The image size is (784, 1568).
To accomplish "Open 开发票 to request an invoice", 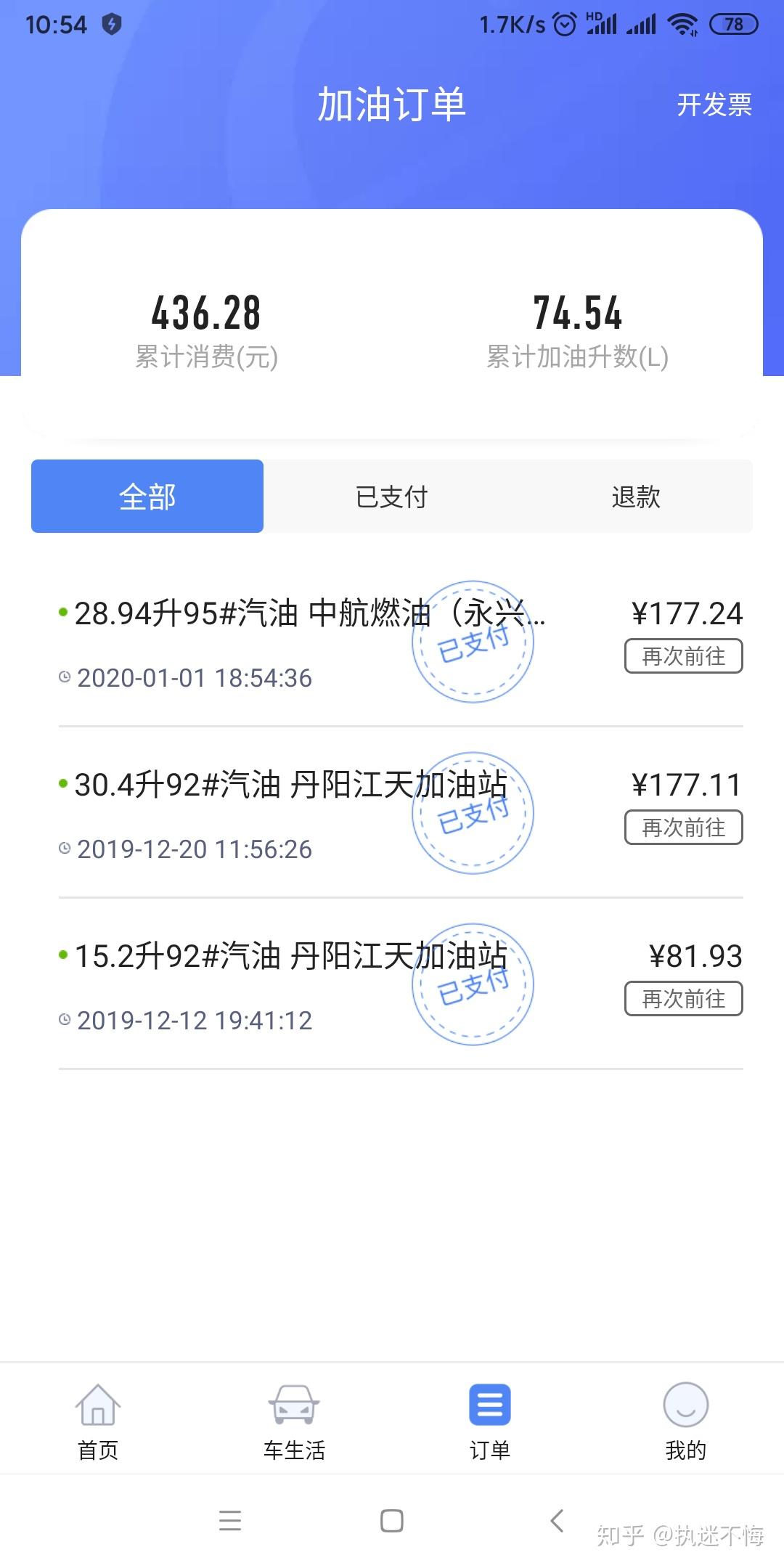I will pyautogui.click(x=714, y=105).
